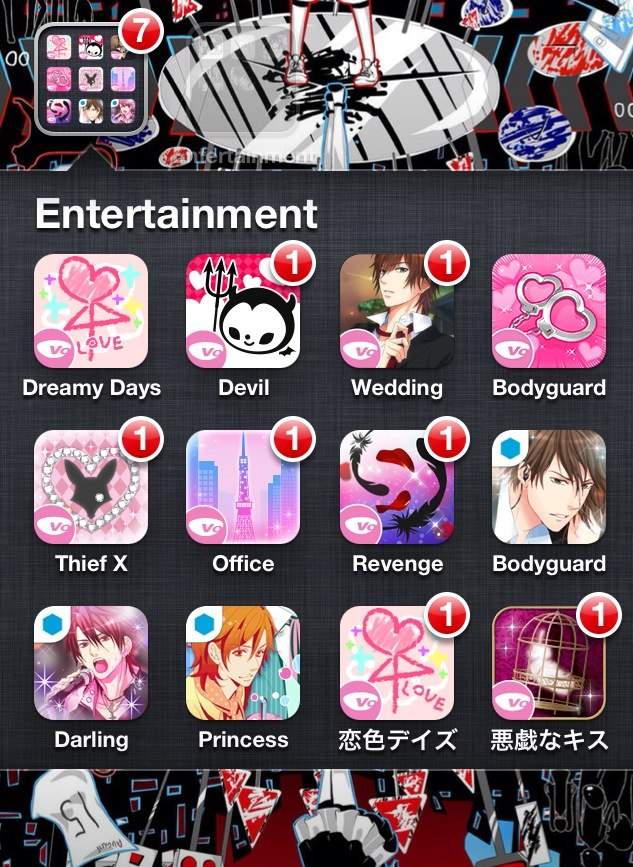Image resolution: width=633 pixels, height=867 pixels.
Task: Launch the Devil app
Action: (x=243, y=311)
